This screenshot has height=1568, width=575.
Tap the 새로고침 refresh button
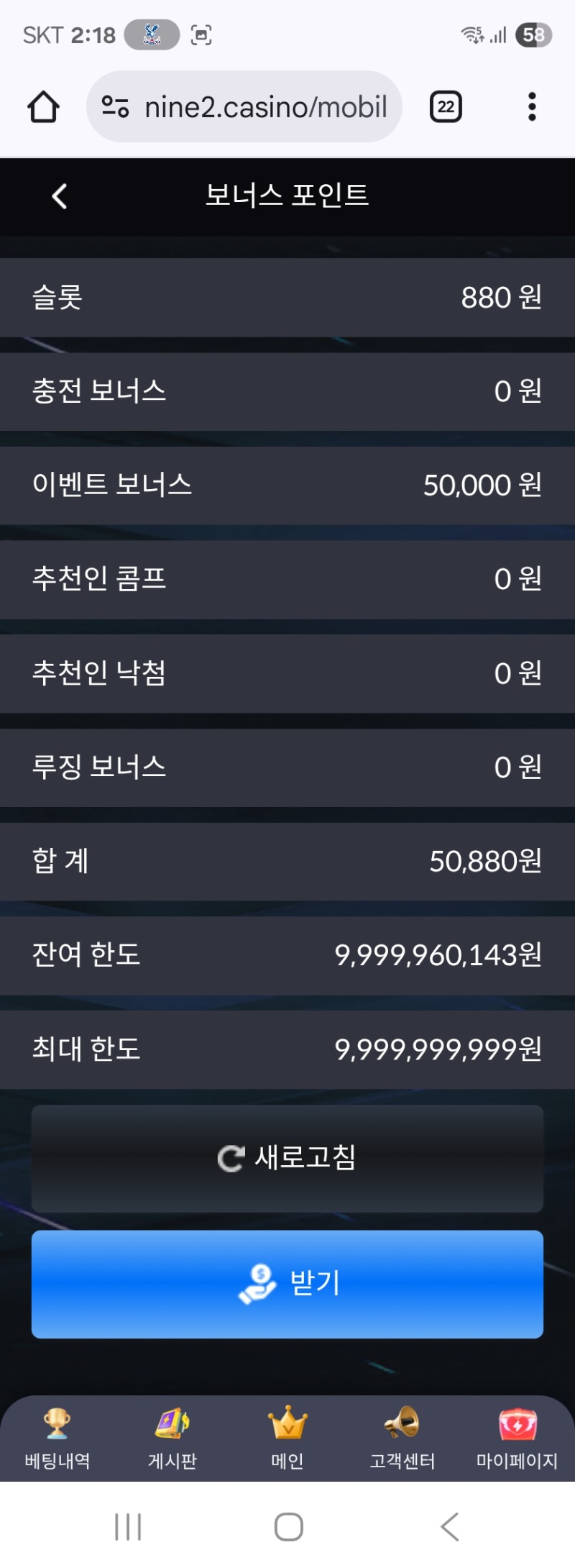tap(287, 1158)
